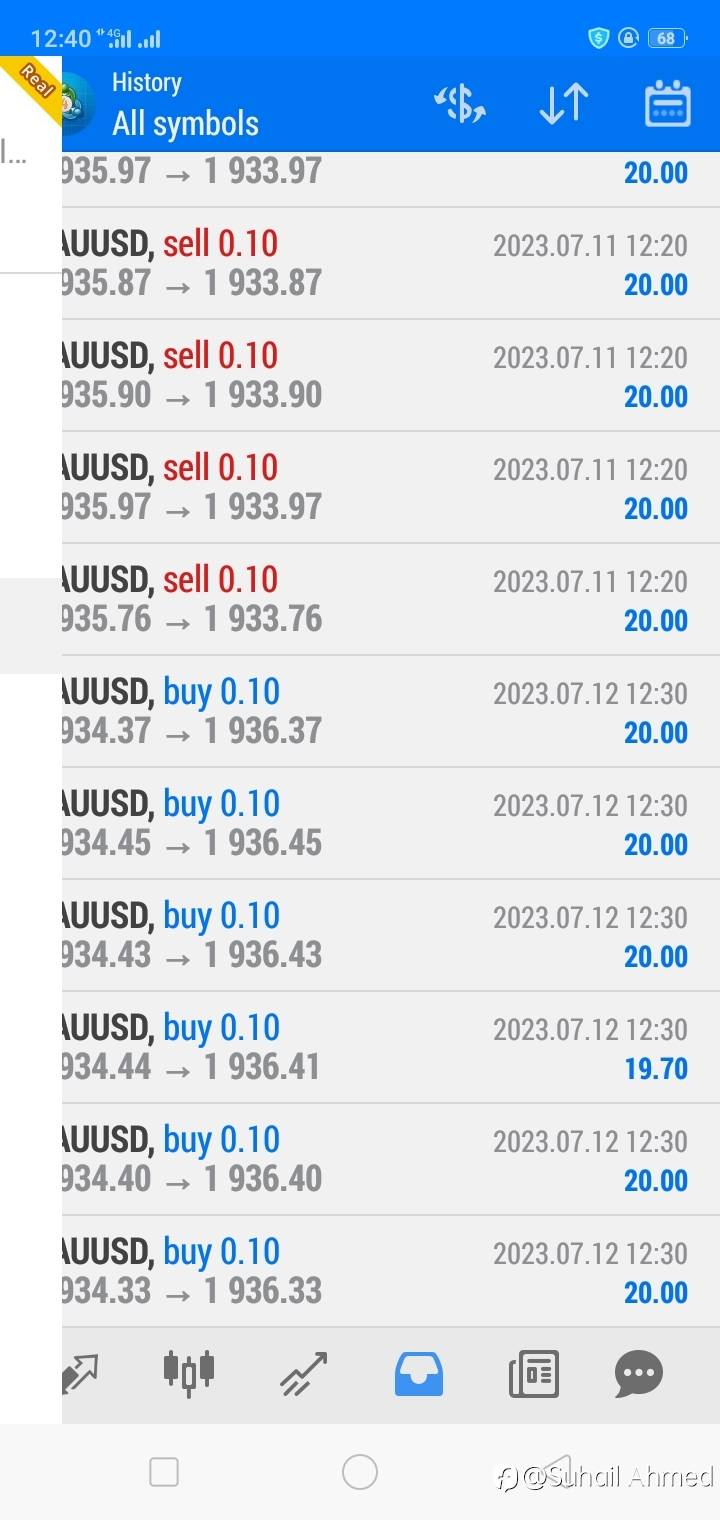
Task: Open the buy deal with 19.70 profit
Action: pyautogui.click(x=390, y=1048)
